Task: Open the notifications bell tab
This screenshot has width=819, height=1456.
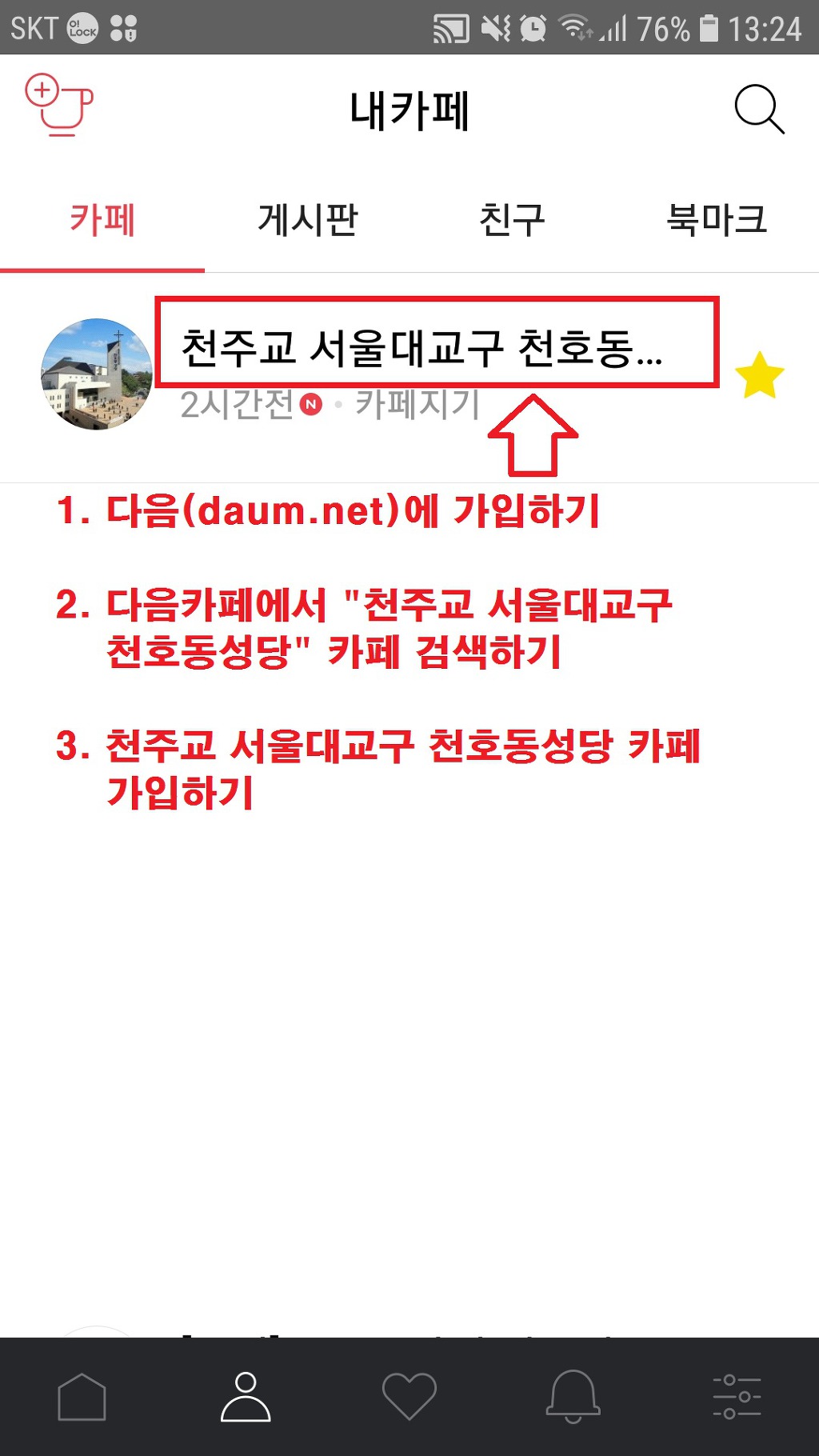Action: click(573, 1397)
